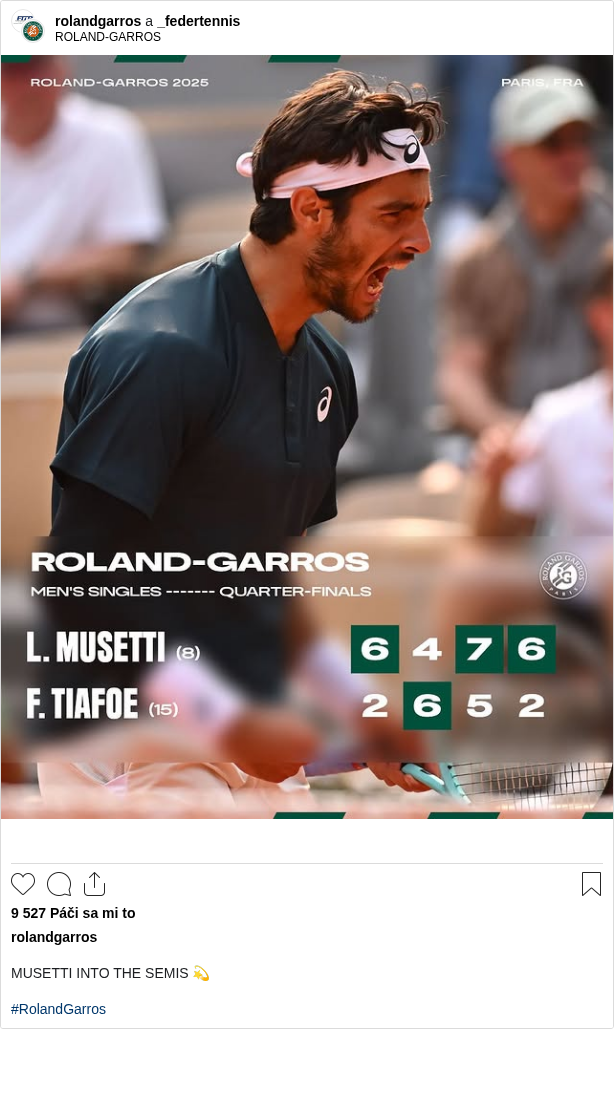Like the Musetti quarter-final post
The height and width of the screenshot is (1098, 614).
(23, 884)
